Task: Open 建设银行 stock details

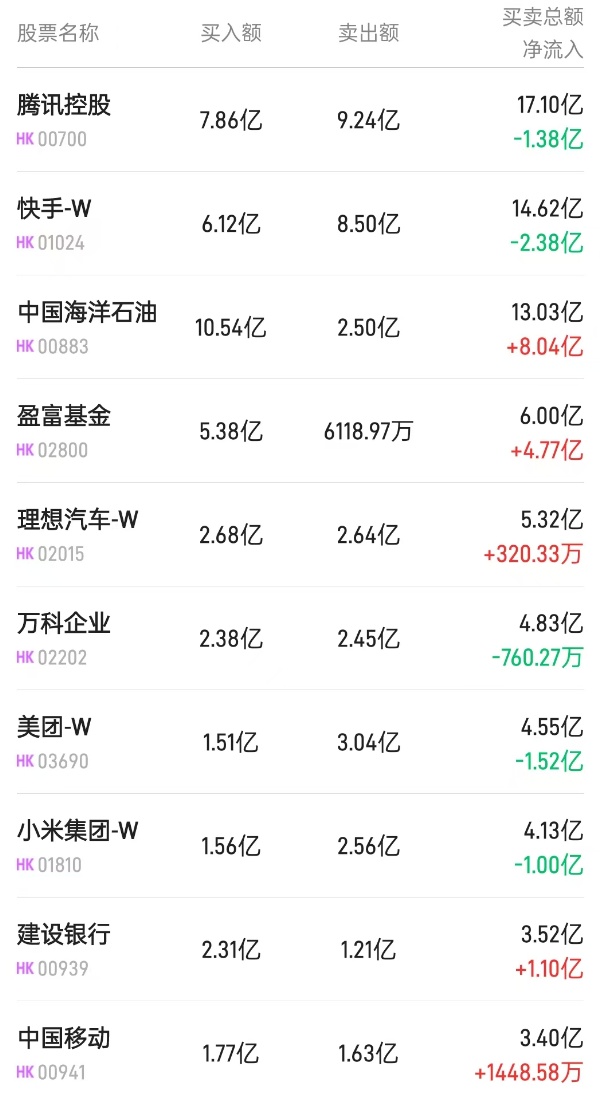Action: tap(65, 935)
